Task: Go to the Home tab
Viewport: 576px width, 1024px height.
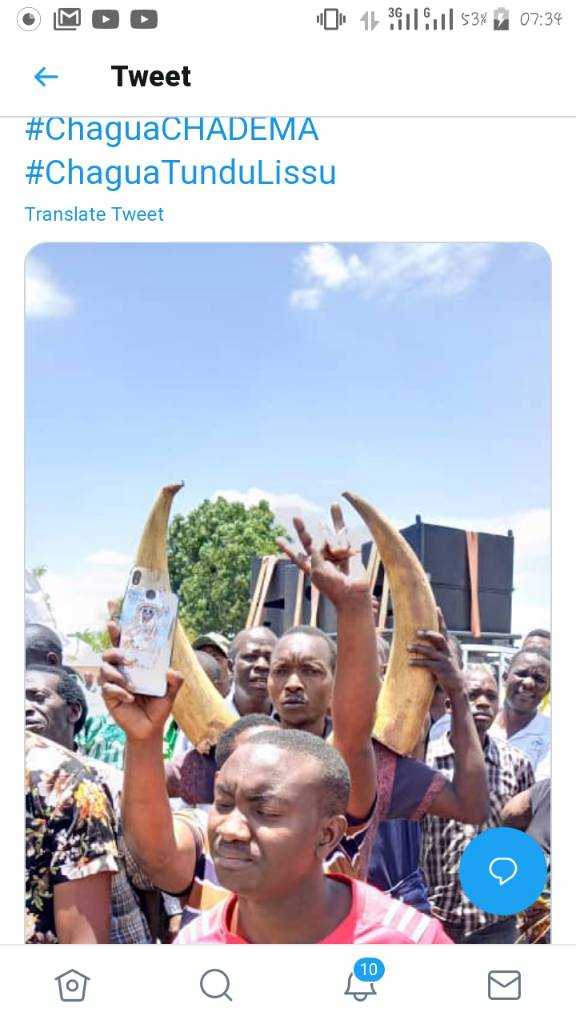Action: (72, 985)
